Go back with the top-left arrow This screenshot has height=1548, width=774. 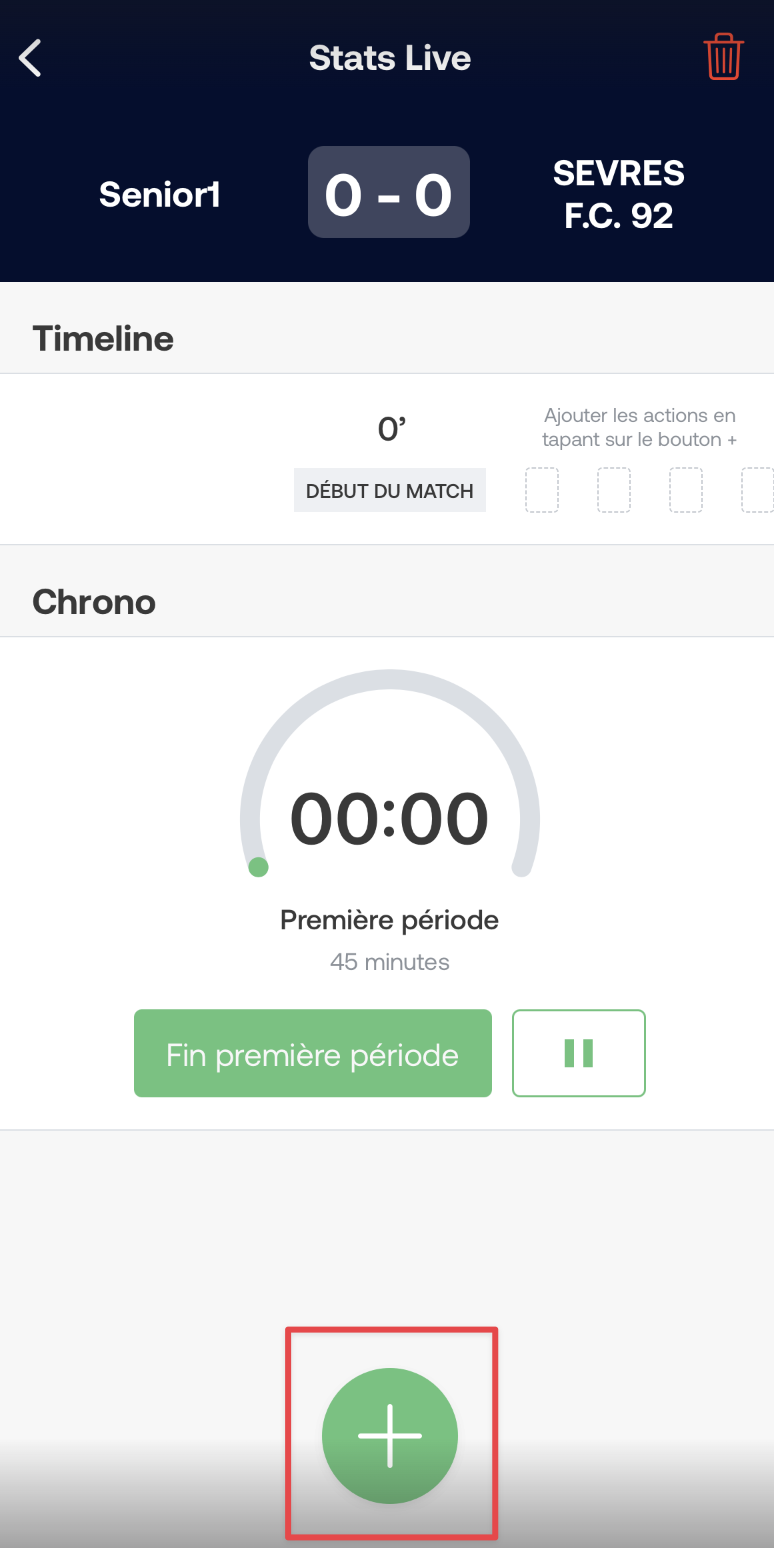point(31,58)
